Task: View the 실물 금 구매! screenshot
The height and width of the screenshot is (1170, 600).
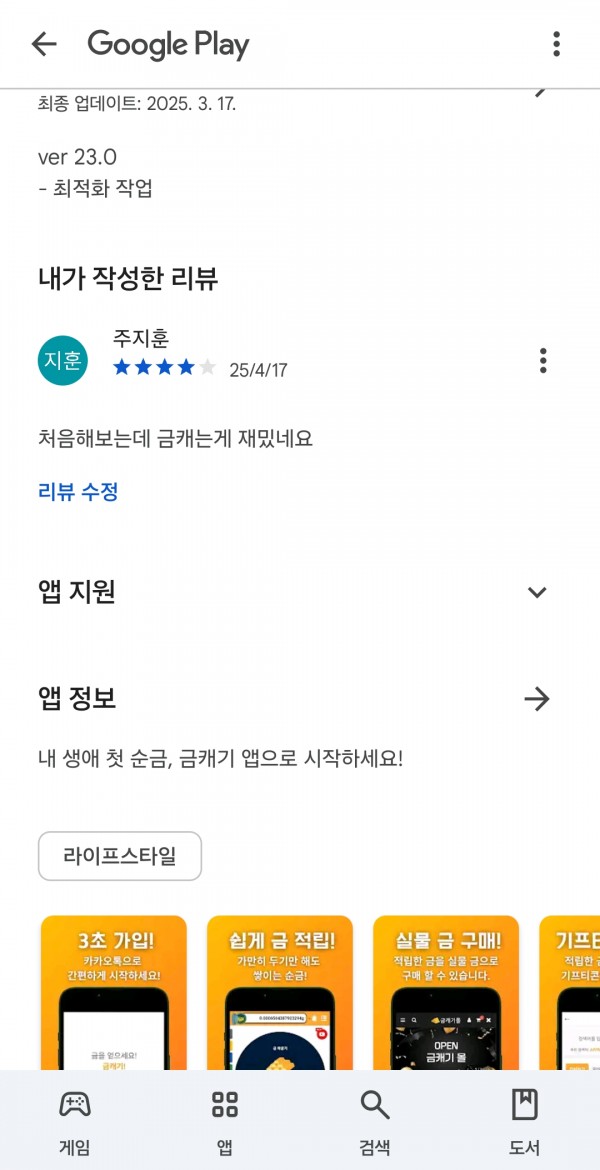Action: (446, 992)
